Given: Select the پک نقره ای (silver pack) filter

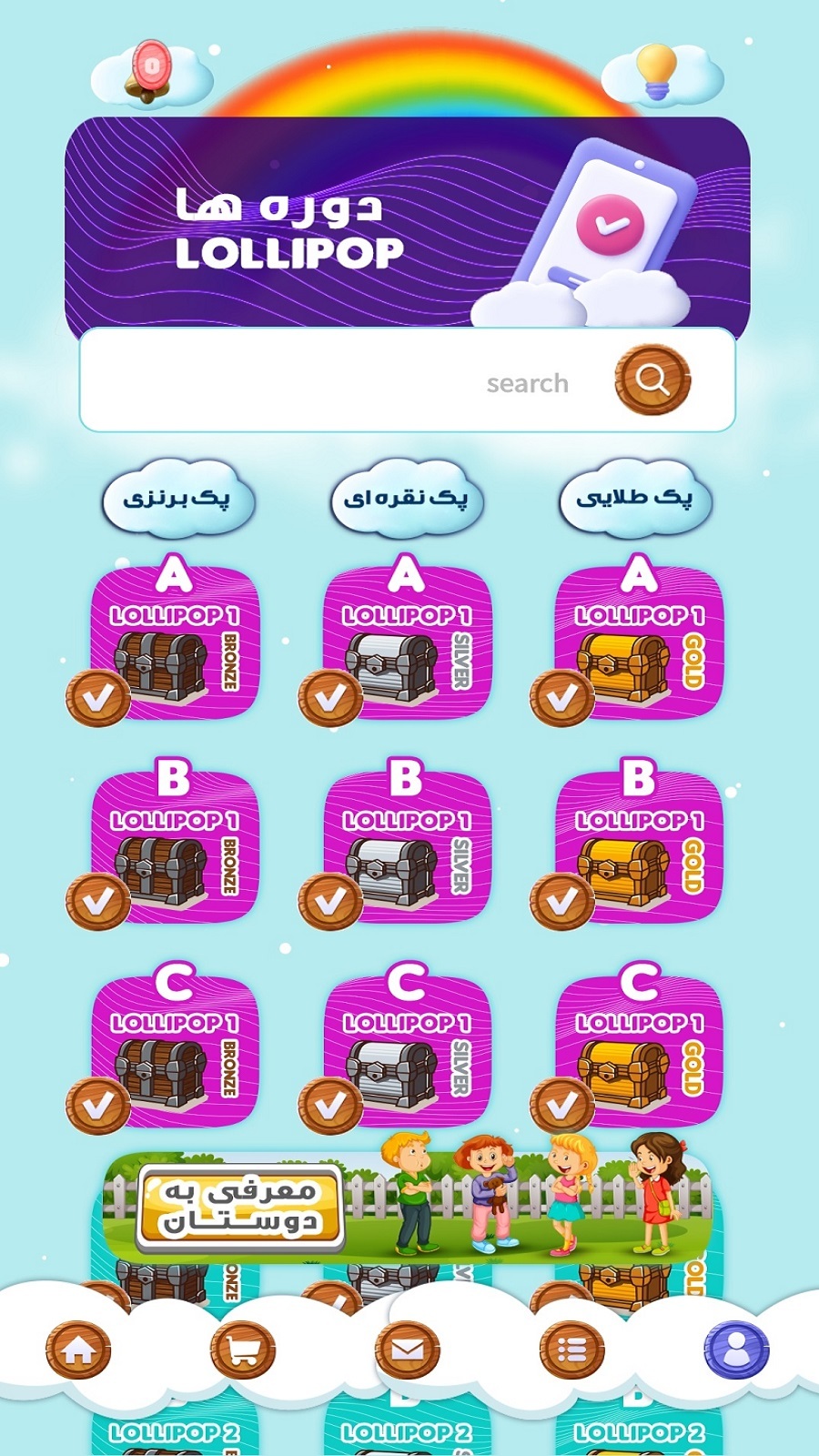Looking at the screenshot, I should pyautogui.click(x=406, y=498).
